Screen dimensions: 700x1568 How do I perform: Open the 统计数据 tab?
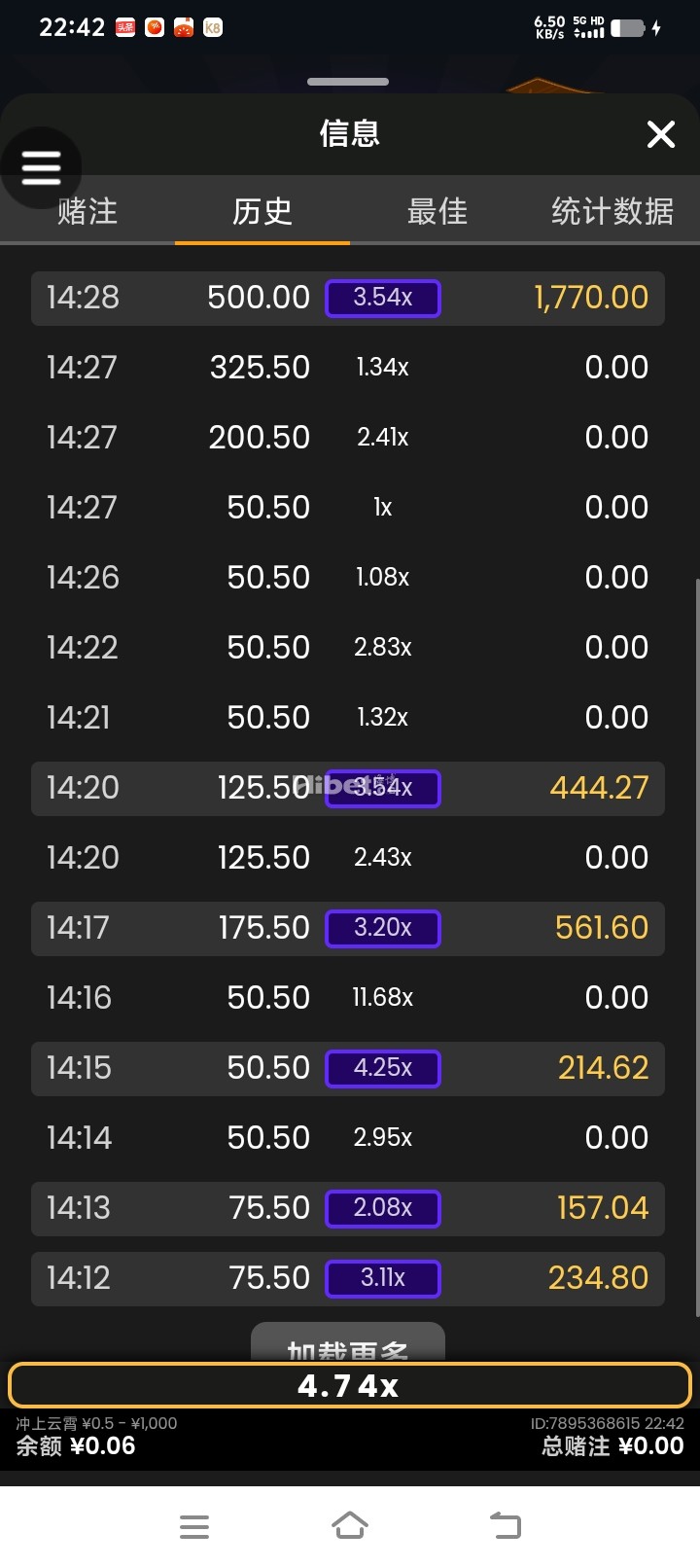(x=612, y=211)
